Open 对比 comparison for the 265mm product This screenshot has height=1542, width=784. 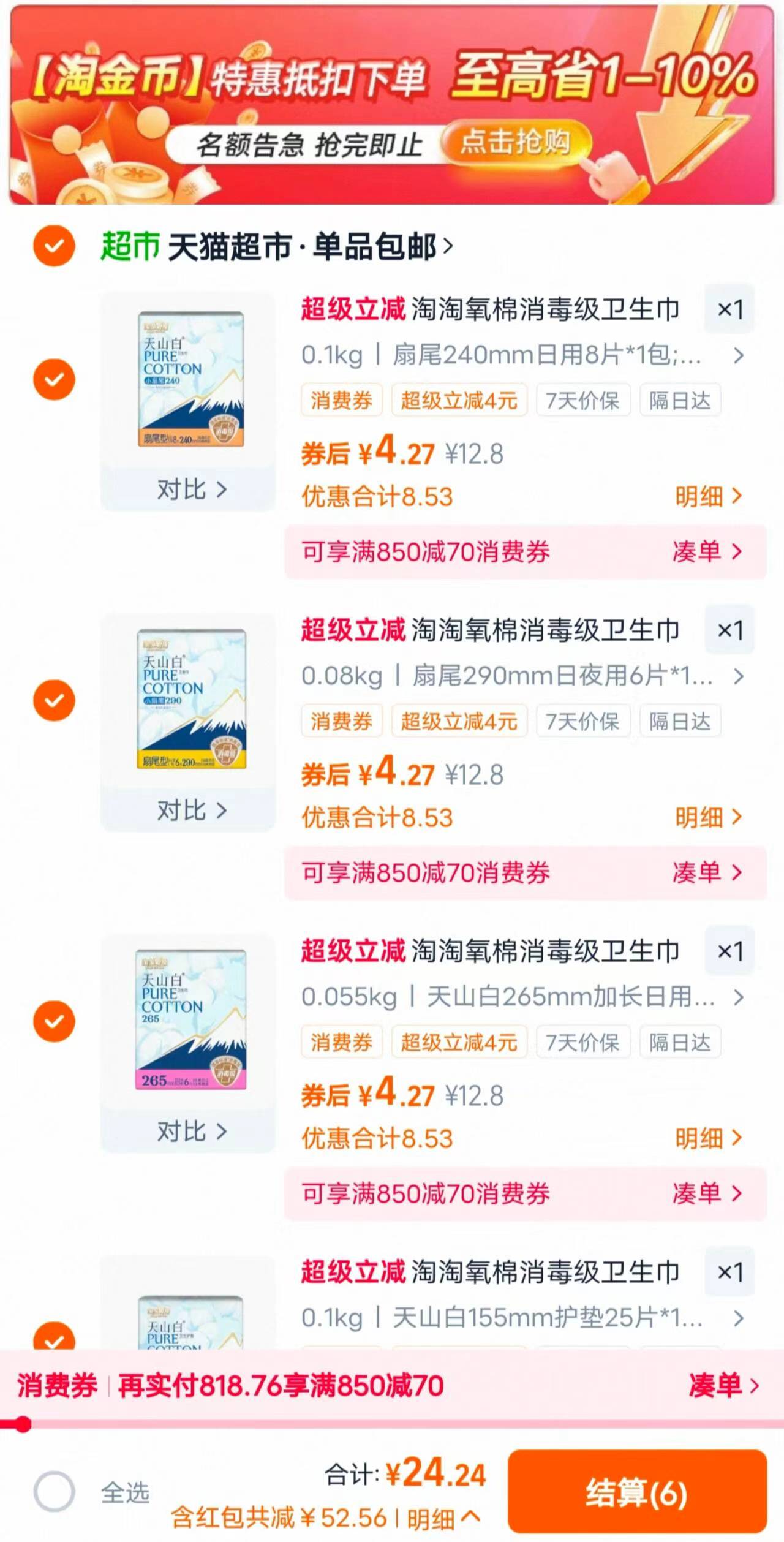[190, 1132]
